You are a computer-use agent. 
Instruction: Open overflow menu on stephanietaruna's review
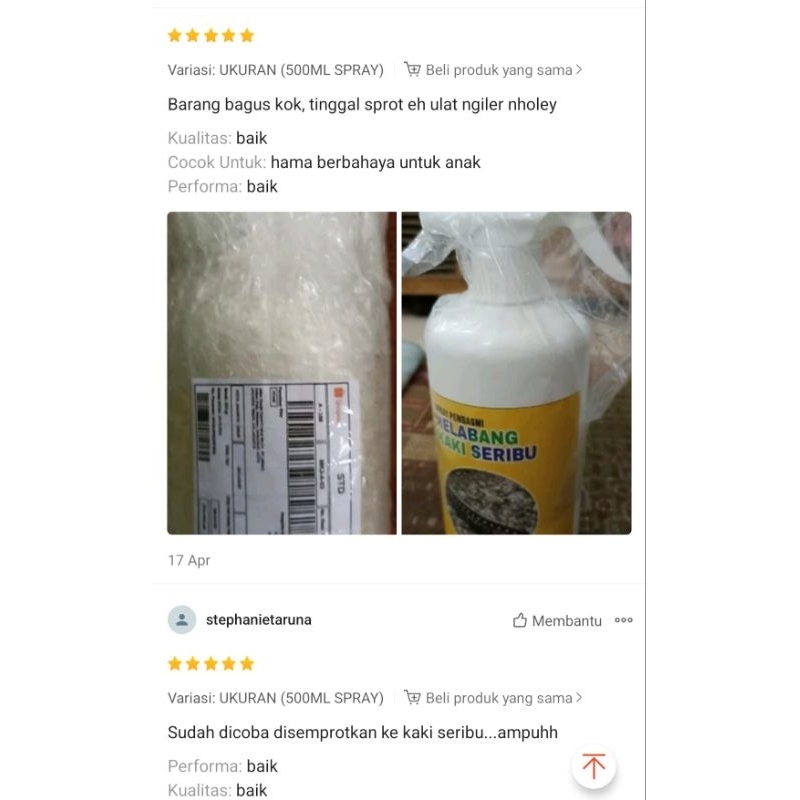click(624, 620)
